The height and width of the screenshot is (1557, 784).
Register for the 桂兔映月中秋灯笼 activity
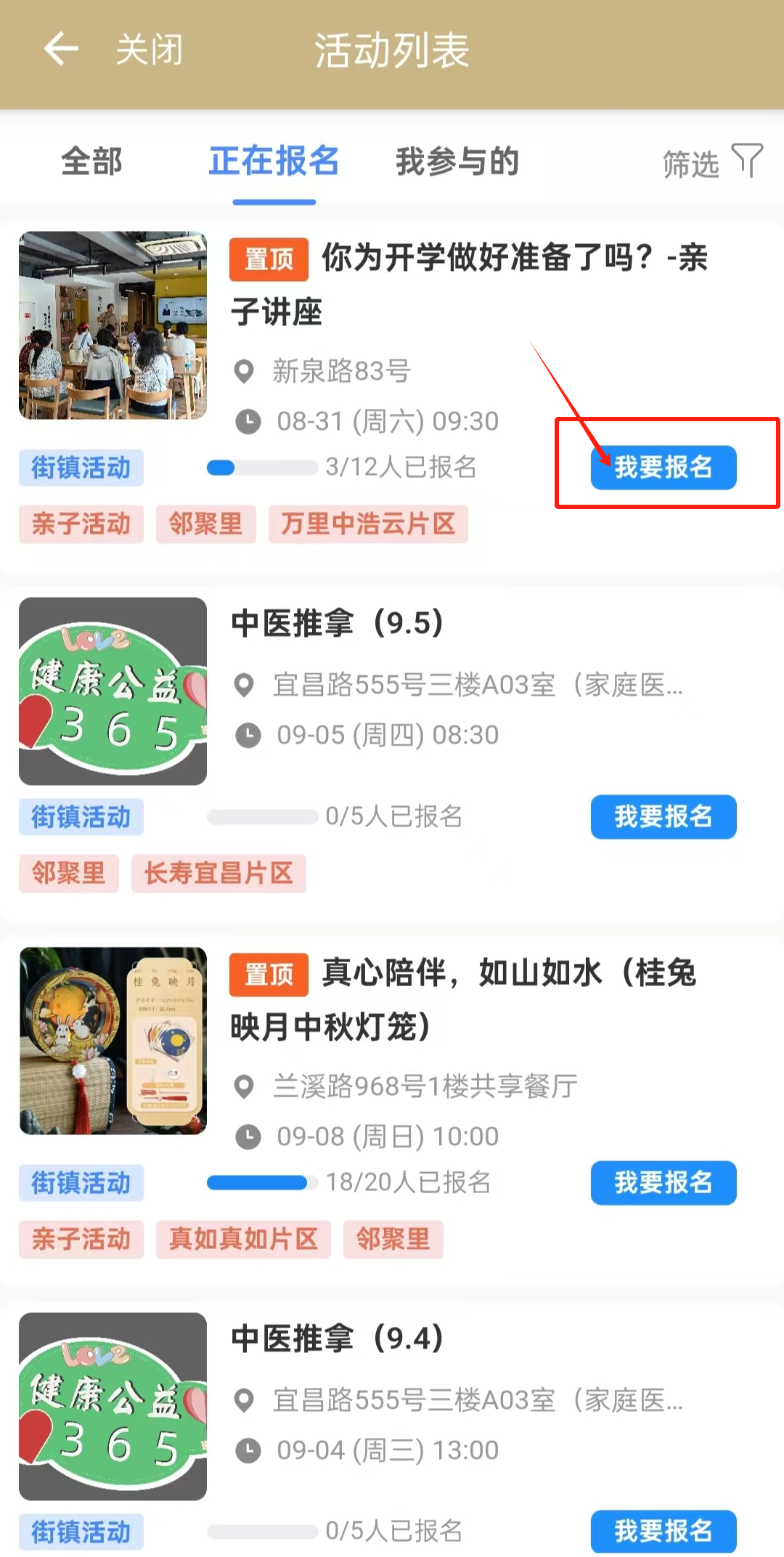663,1183
